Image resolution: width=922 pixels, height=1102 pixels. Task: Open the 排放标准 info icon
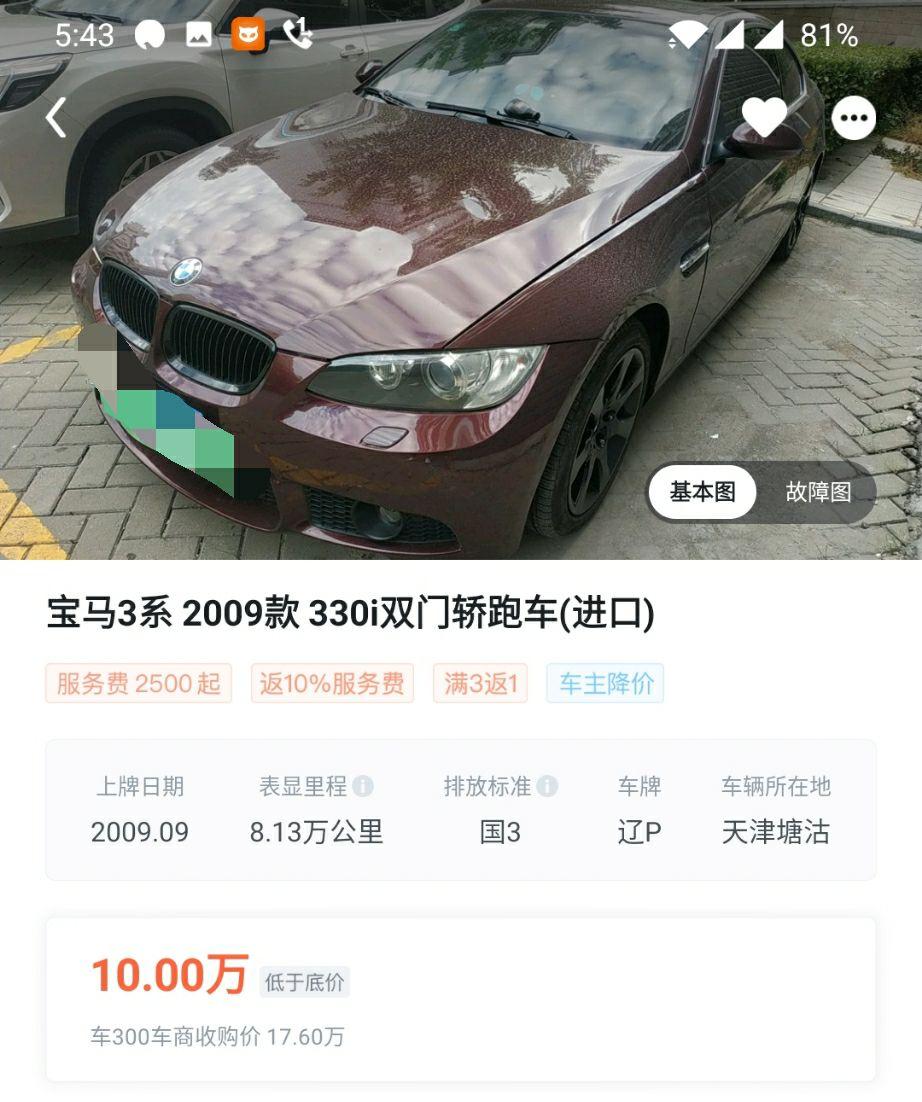547,786
